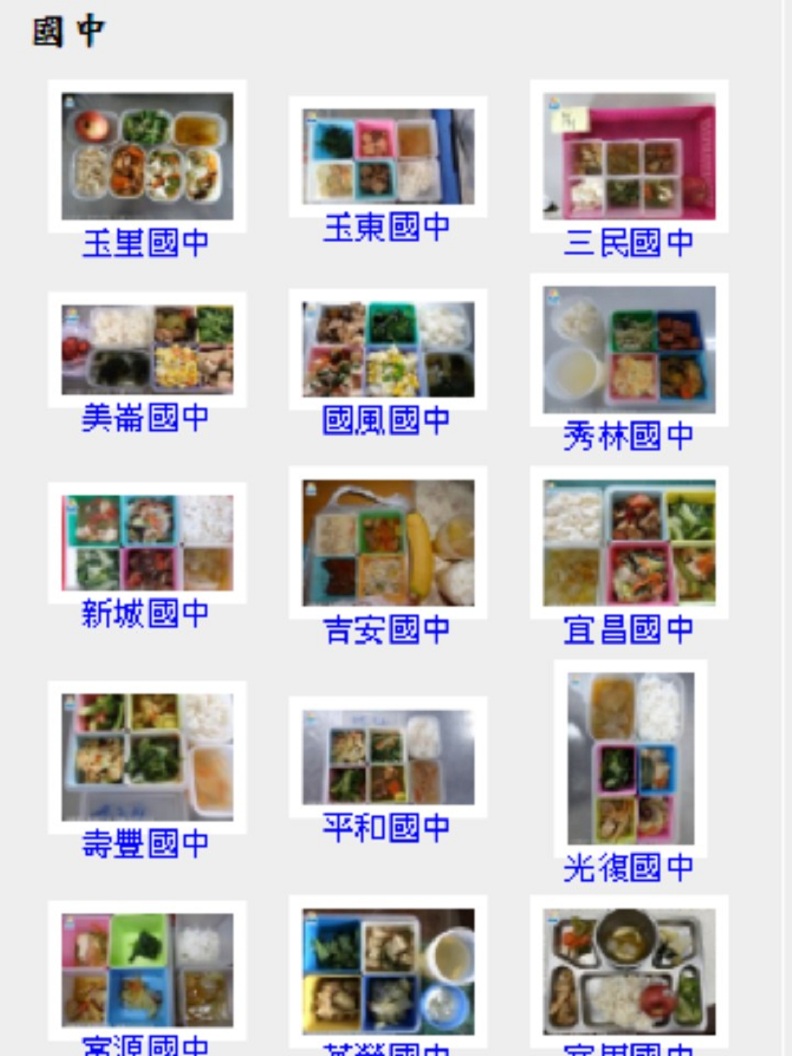
Task: View the 吉安國中 lunch photo
Action: click(388, 542)
